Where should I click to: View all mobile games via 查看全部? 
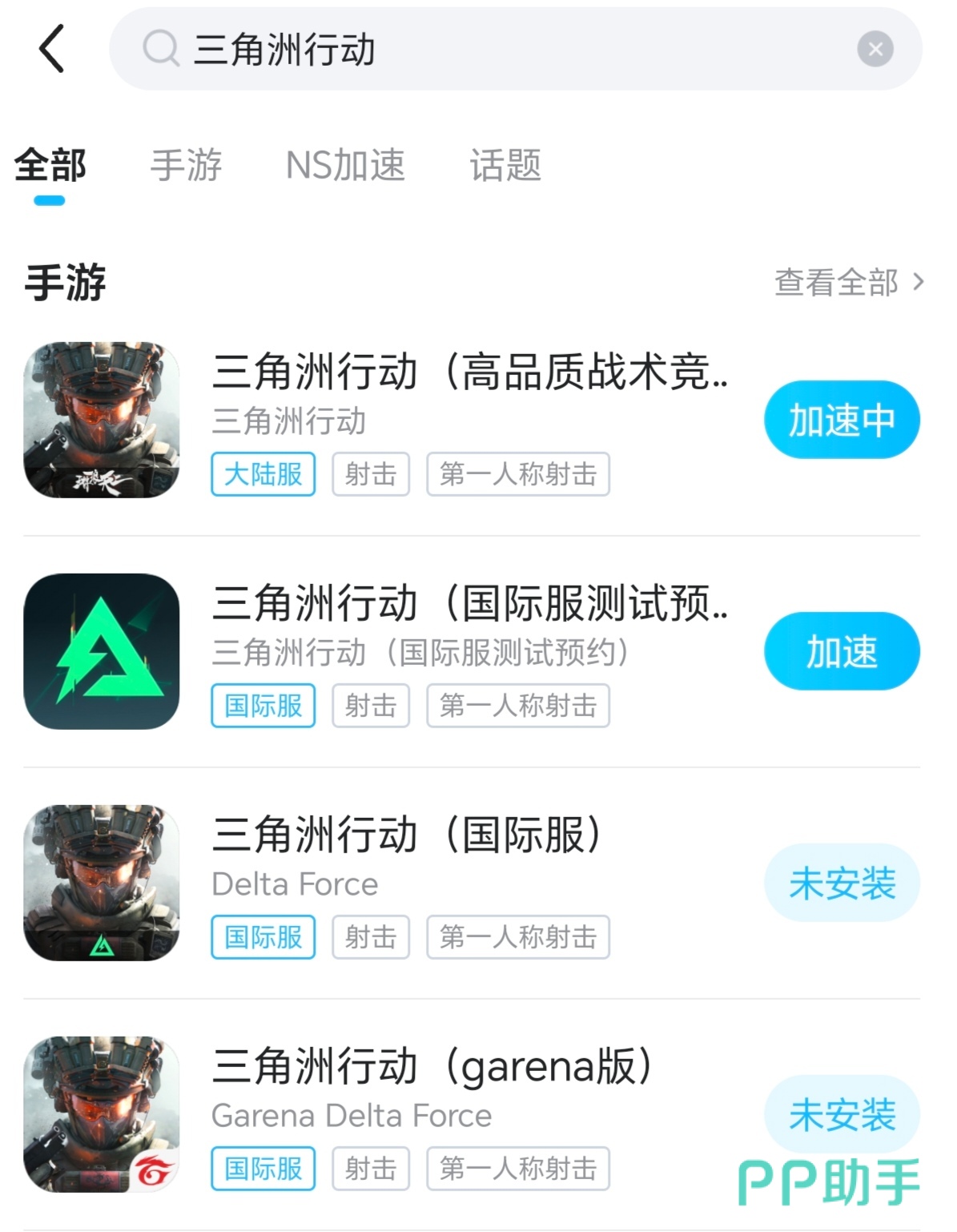click(848, 282)
